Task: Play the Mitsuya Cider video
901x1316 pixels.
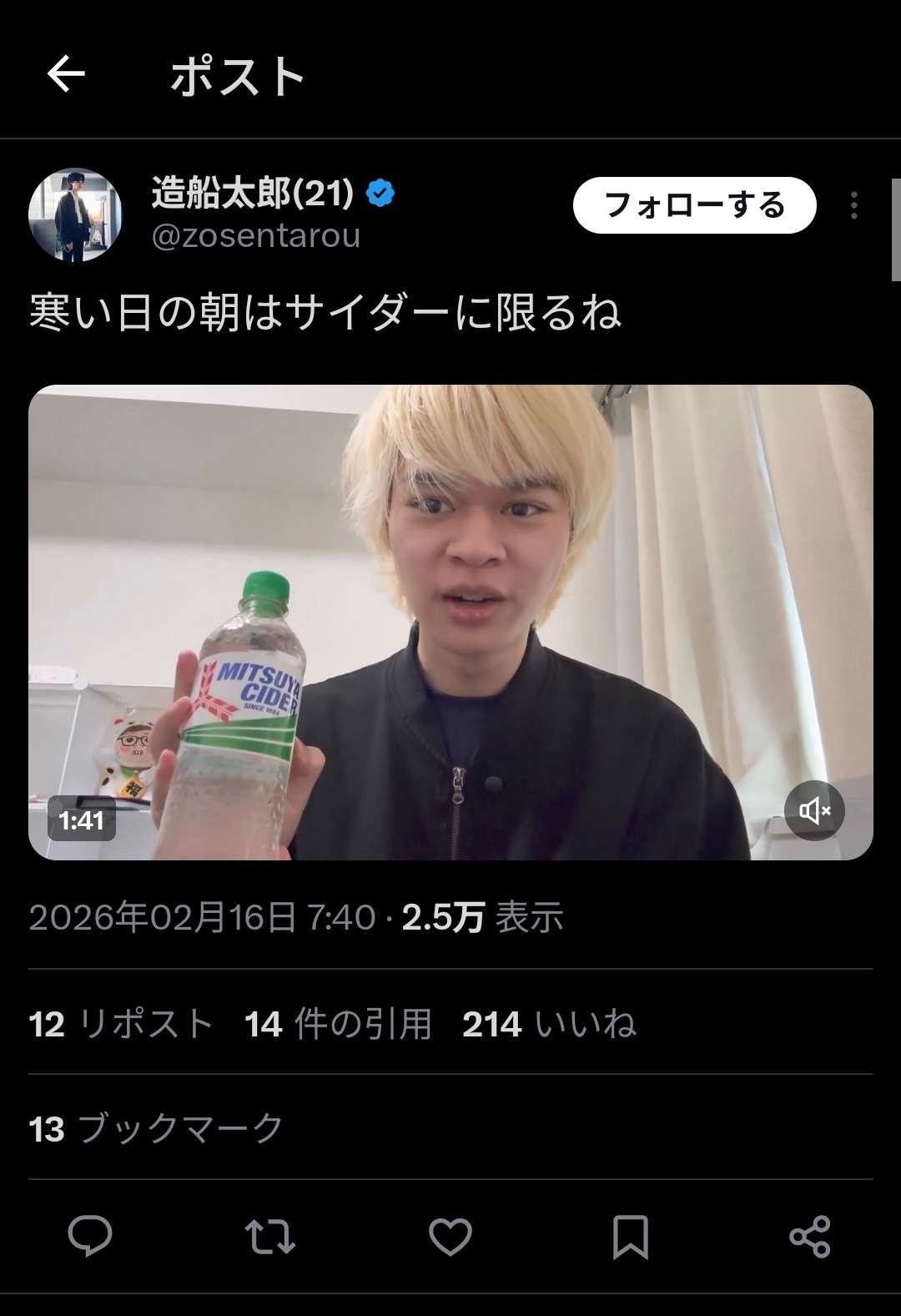Action: click(450, 622)
